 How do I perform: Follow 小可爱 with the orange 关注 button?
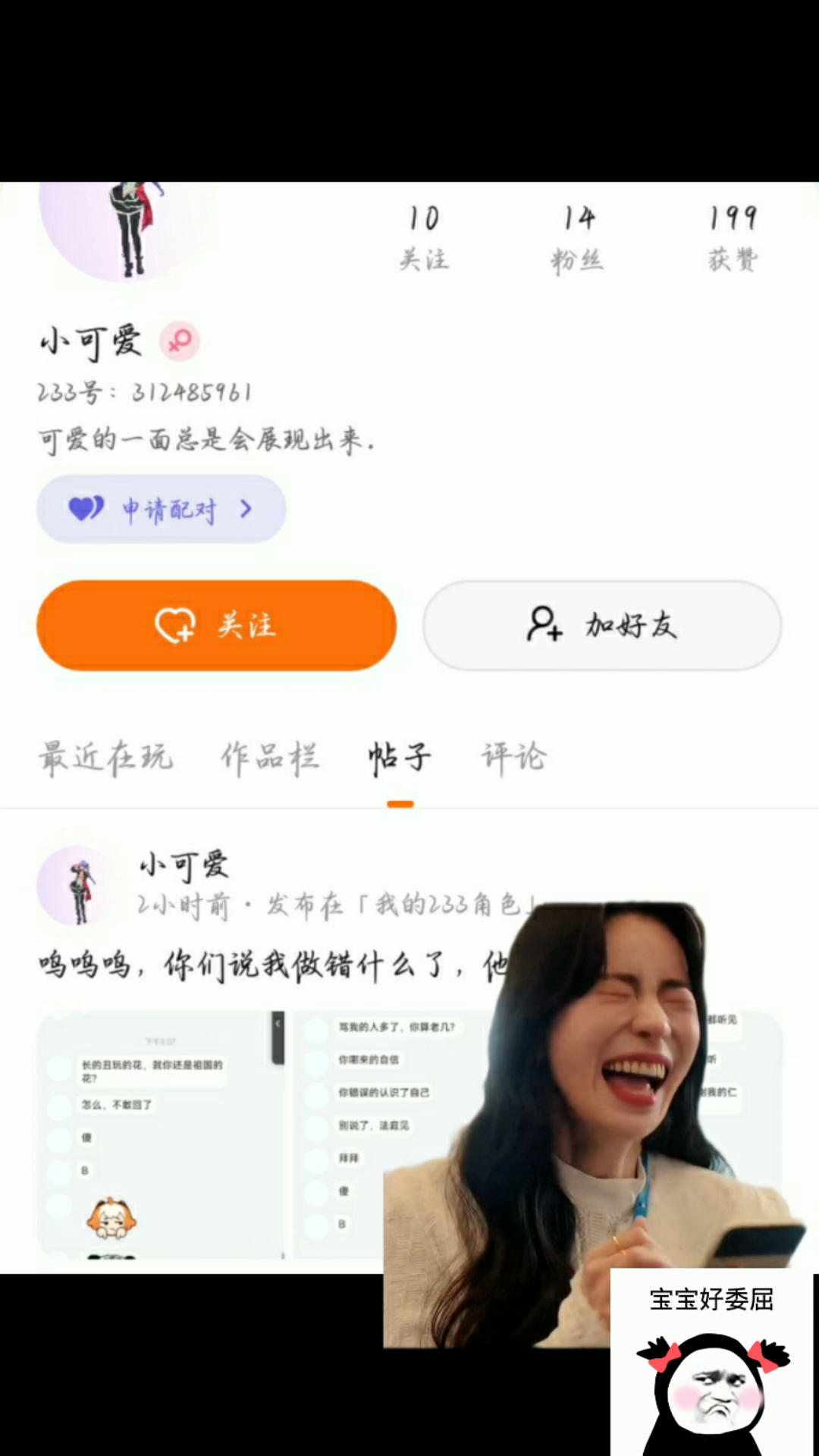(216, 626)
